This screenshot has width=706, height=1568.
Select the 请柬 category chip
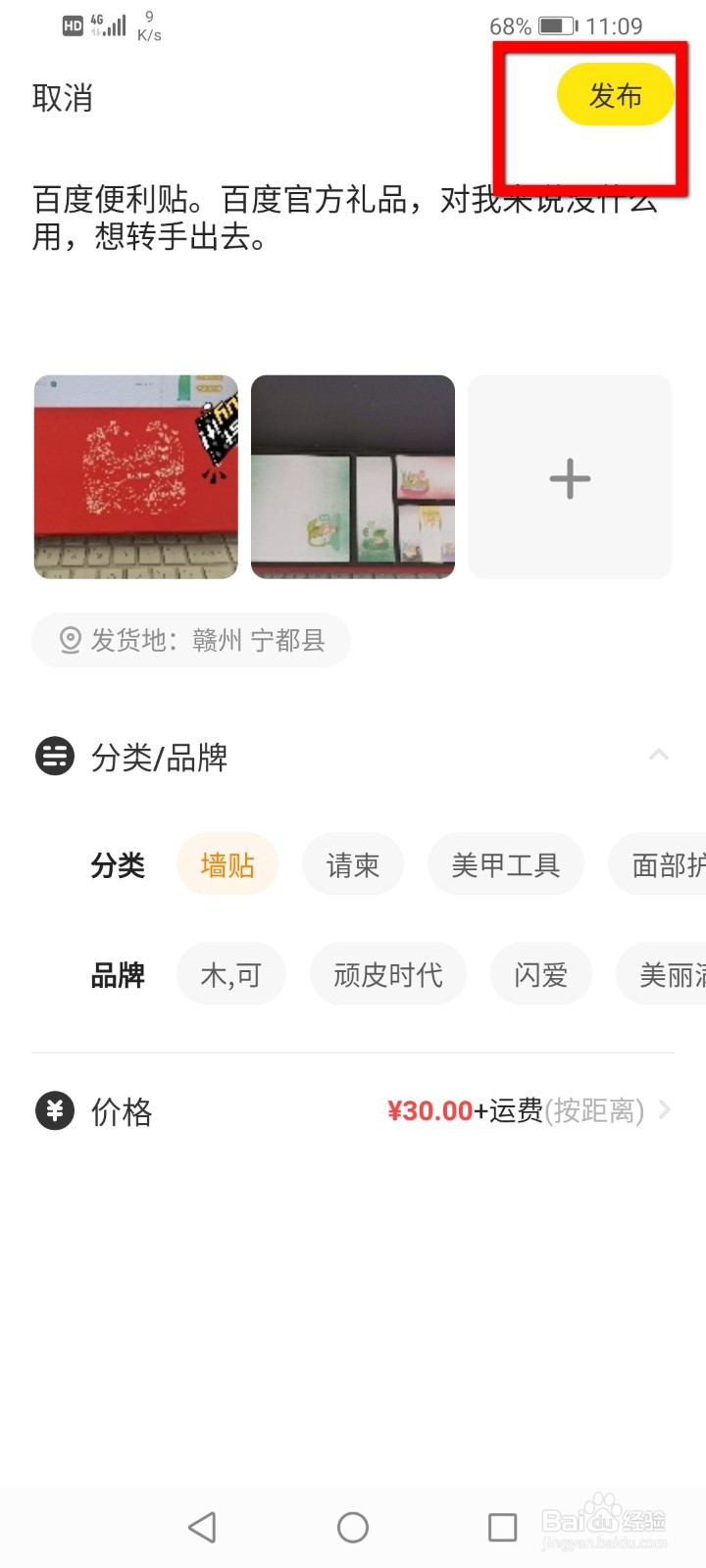coord(352,863)
